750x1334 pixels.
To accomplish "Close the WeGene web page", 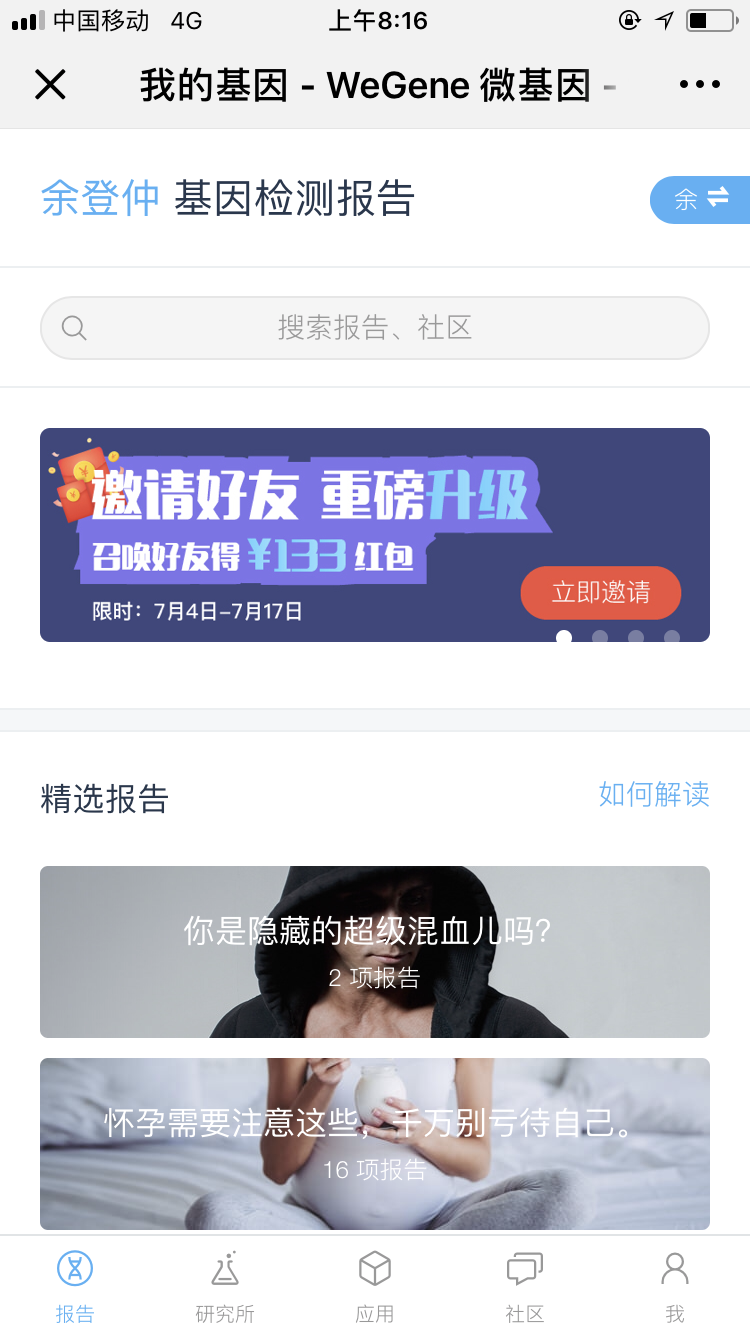I will click(50, 85).
